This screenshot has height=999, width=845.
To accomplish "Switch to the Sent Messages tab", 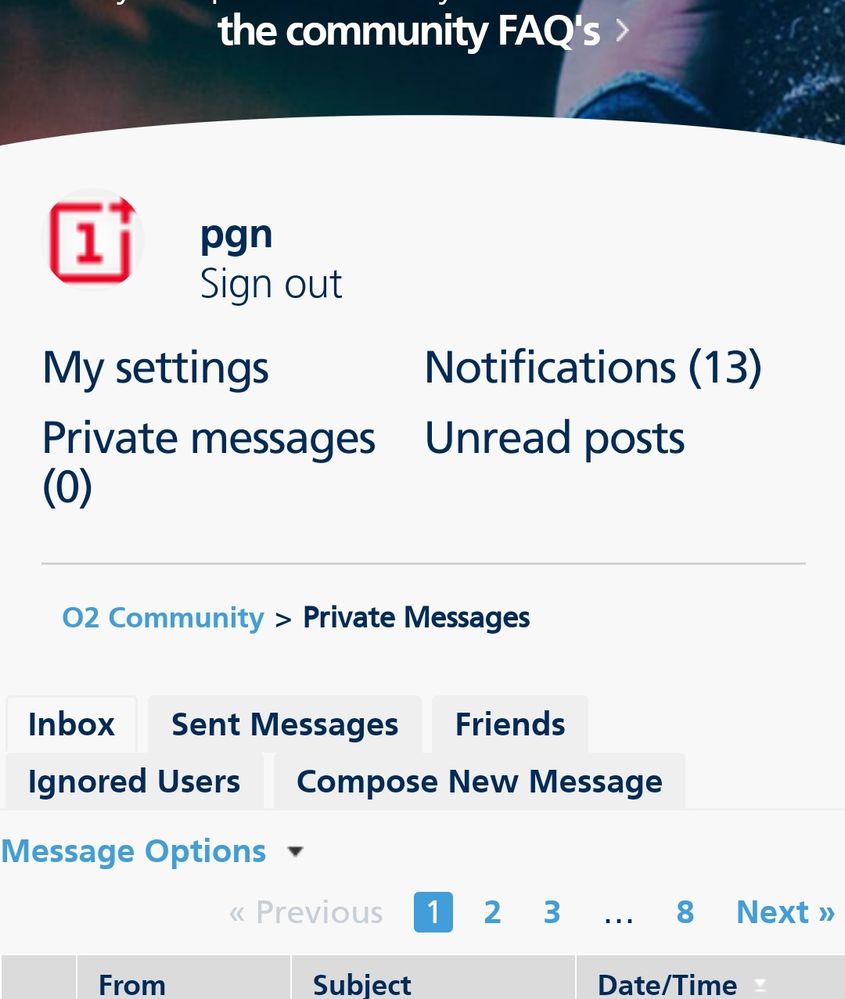I will pyautogui.click(x=284, y=724).
